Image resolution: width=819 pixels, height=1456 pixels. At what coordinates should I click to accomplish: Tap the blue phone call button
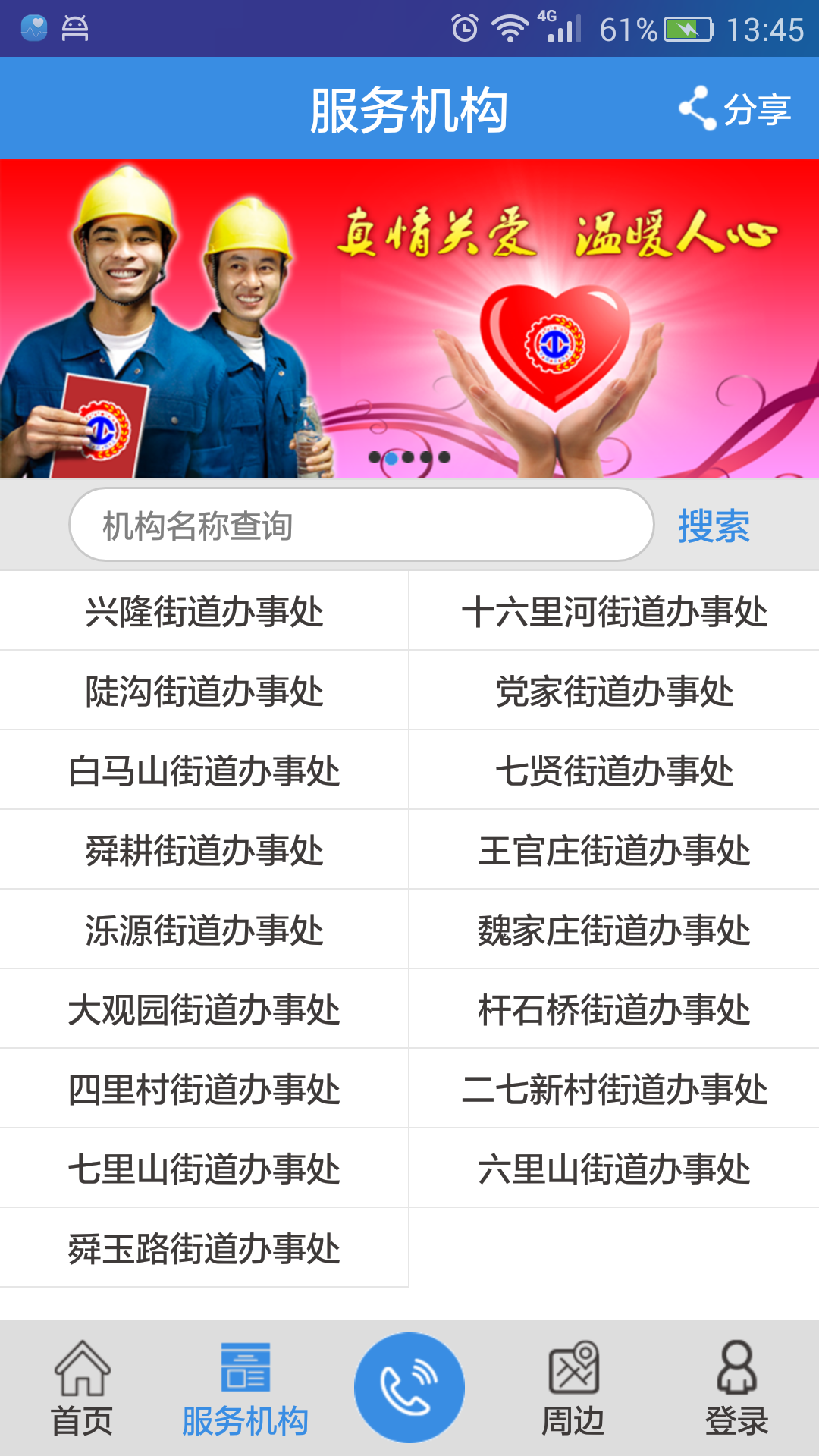pyautogui.click(x=409, y=1387)
